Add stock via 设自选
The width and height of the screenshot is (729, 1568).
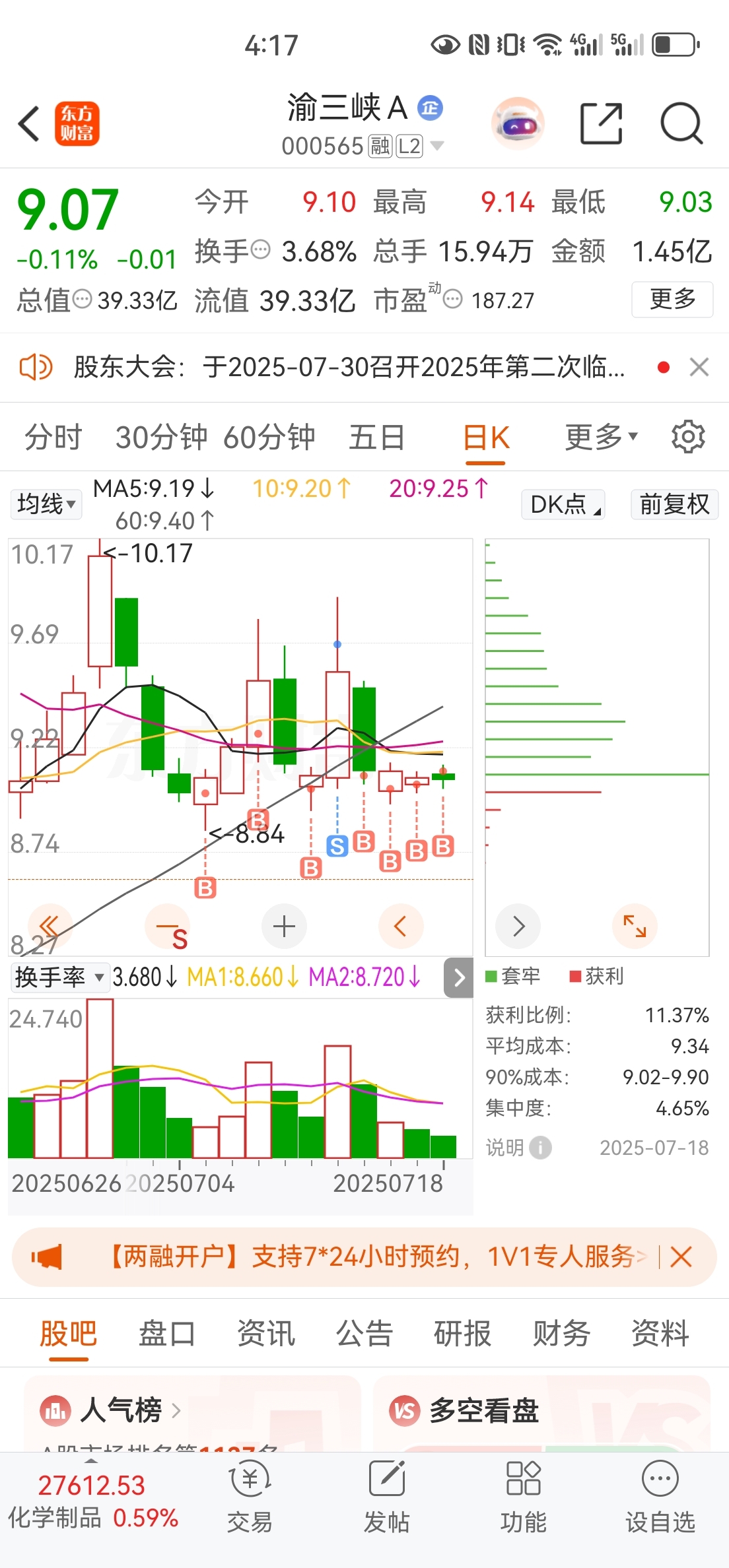(x=660, y=1496)
